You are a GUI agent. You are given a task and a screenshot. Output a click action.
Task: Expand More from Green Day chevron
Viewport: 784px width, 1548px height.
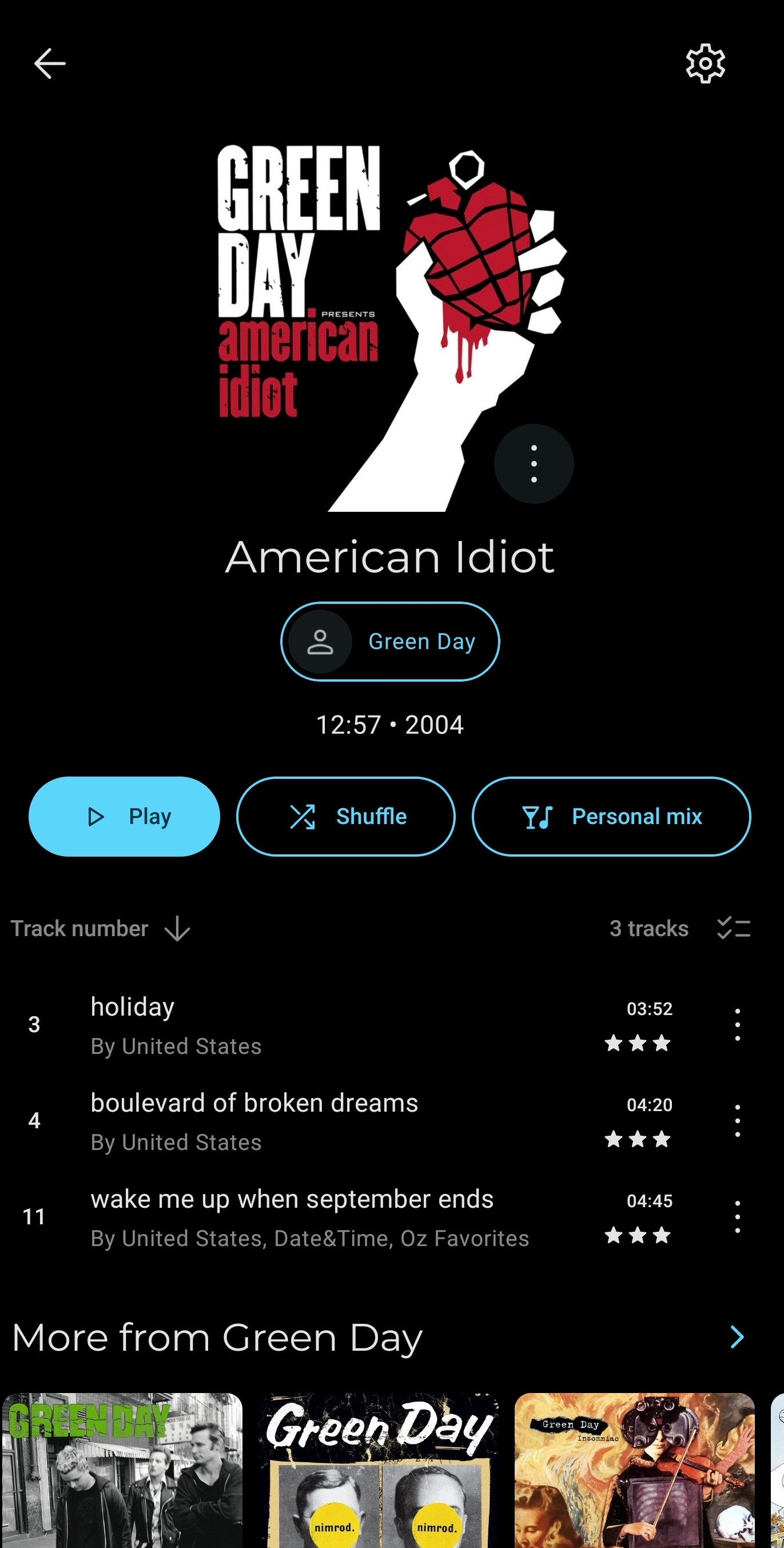tap(737, 1337)
